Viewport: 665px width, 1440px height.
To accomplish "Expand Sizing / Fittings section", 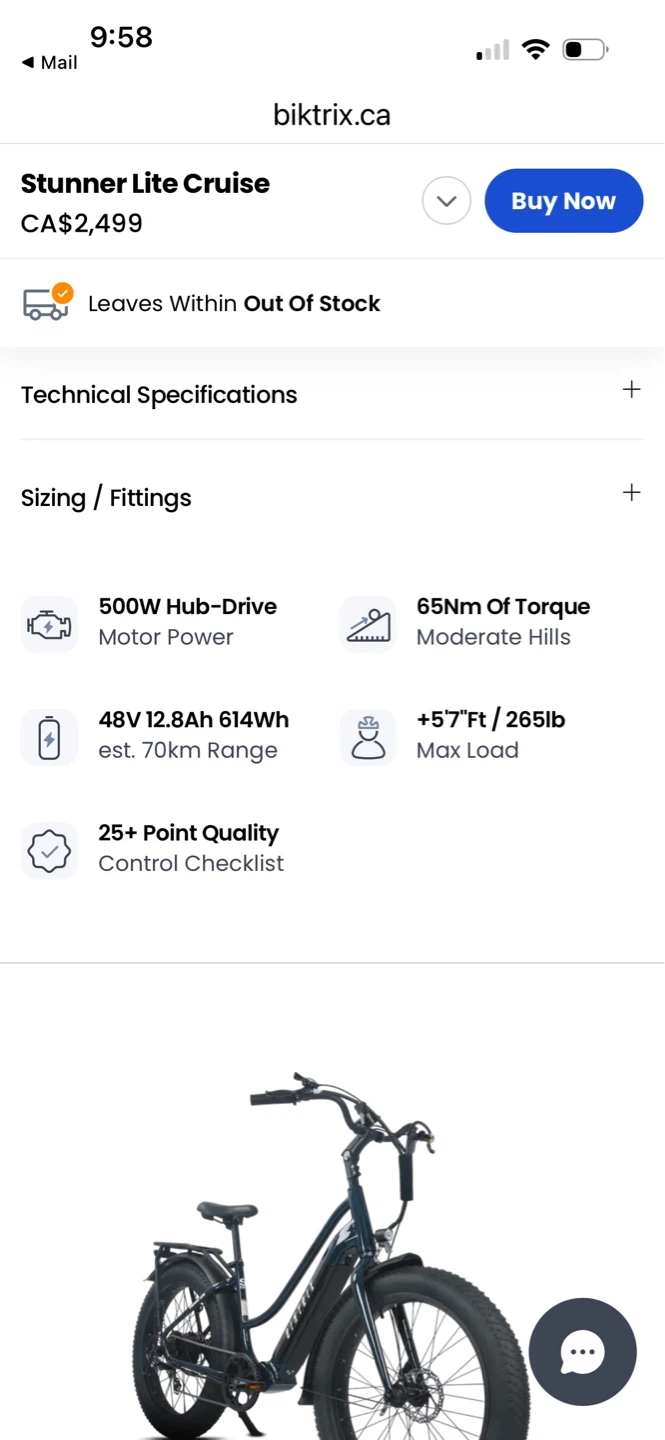I will coord(332,497).
